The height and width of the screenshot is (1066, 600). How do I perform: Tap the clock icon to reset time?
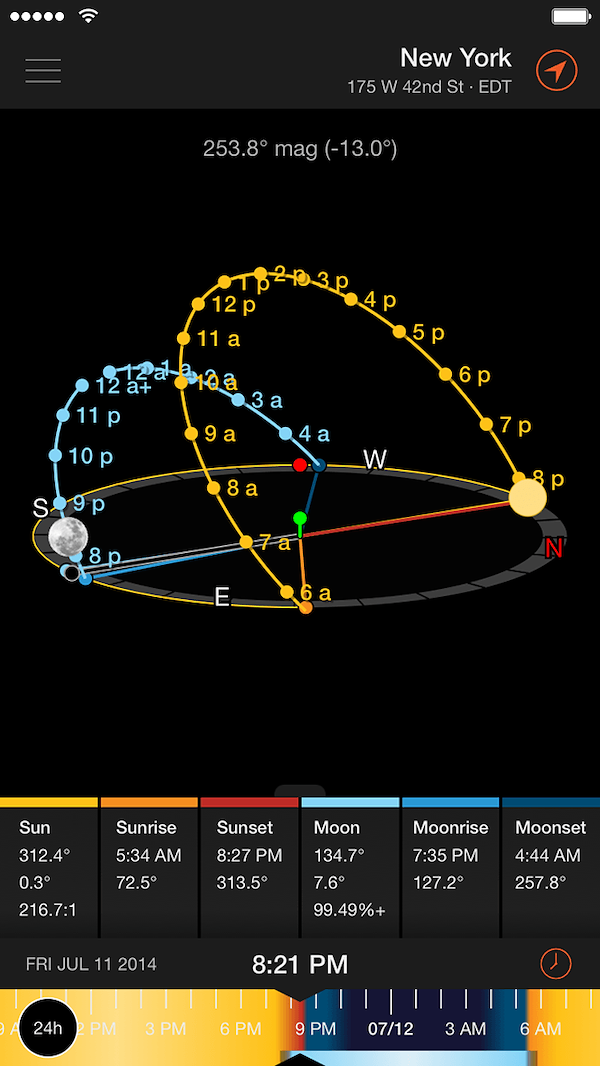tap(556, 963)
